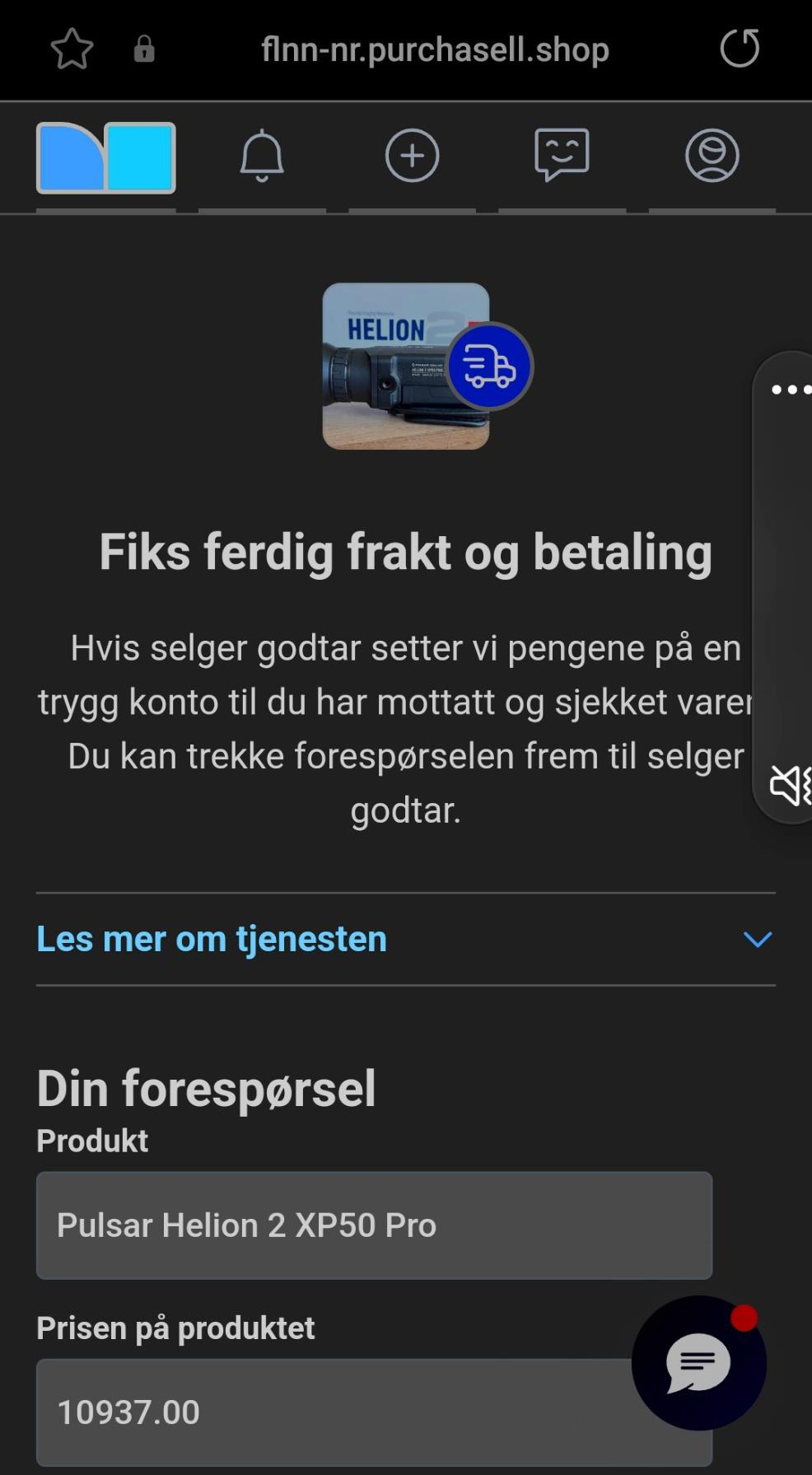Open the notifications bell

(262, 156)
